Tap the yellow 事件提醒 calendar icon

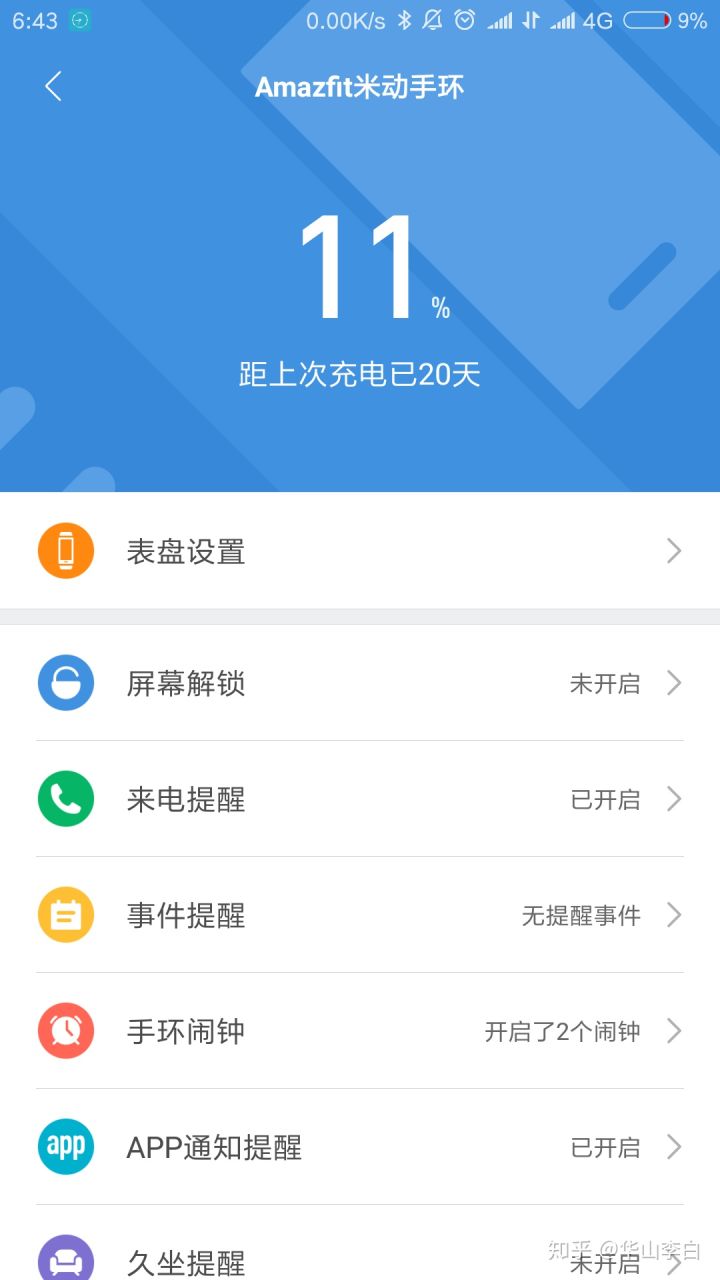[x=65, y=915]
